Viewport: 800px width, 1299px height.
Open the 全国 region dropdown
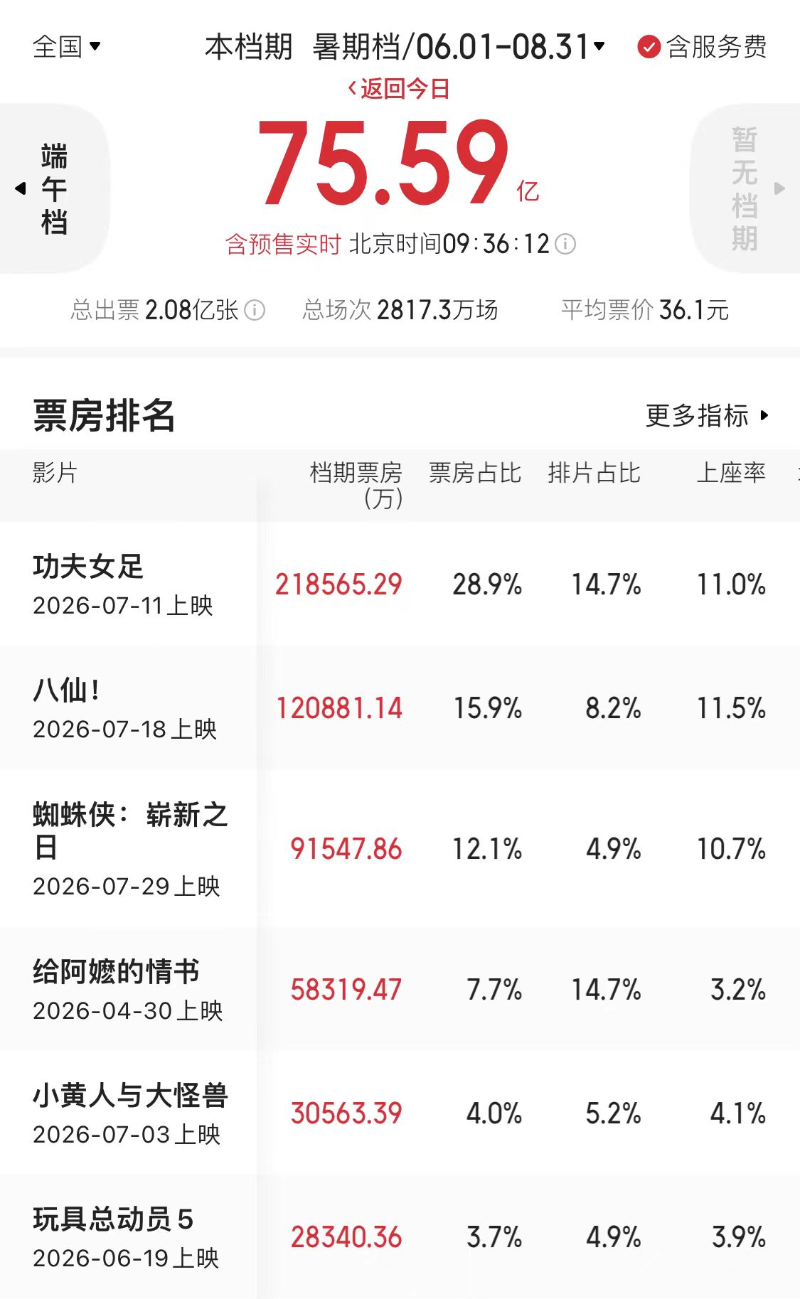click(67, 46)
